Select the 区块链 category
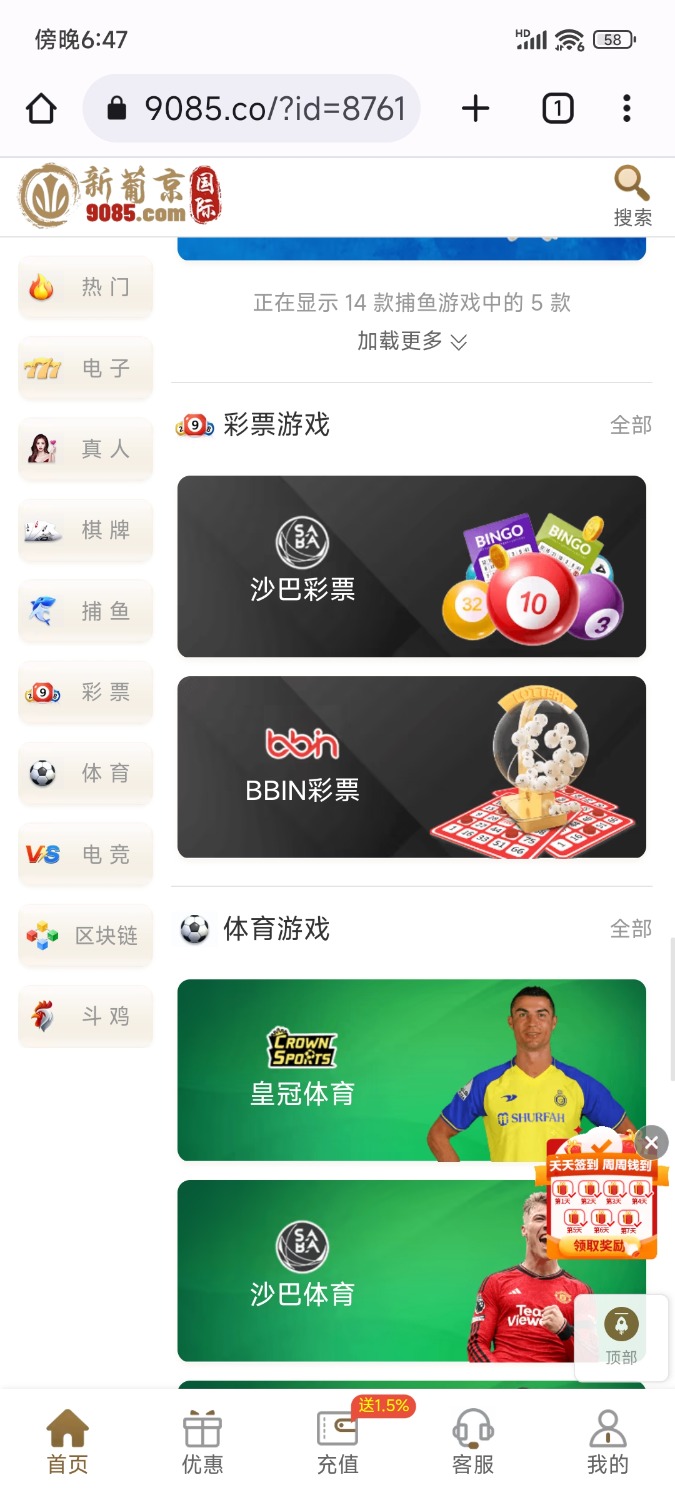675x1500 pixels. [86, 936]
